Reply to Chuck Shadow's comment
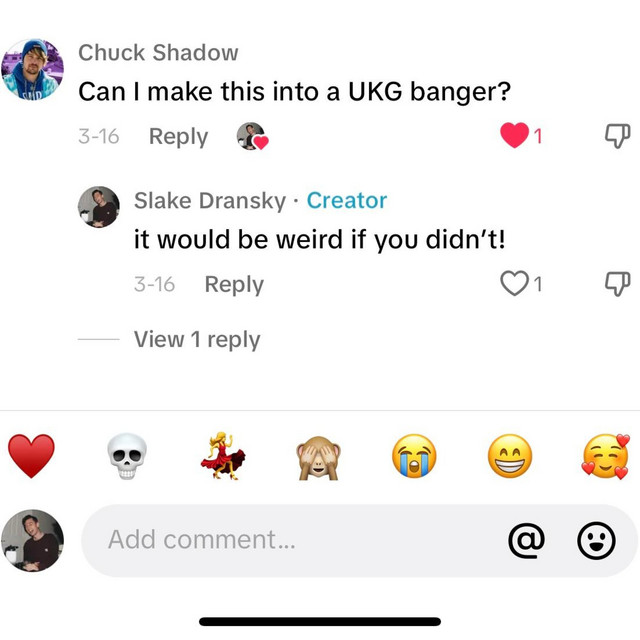640x640 pixels. 178,137
